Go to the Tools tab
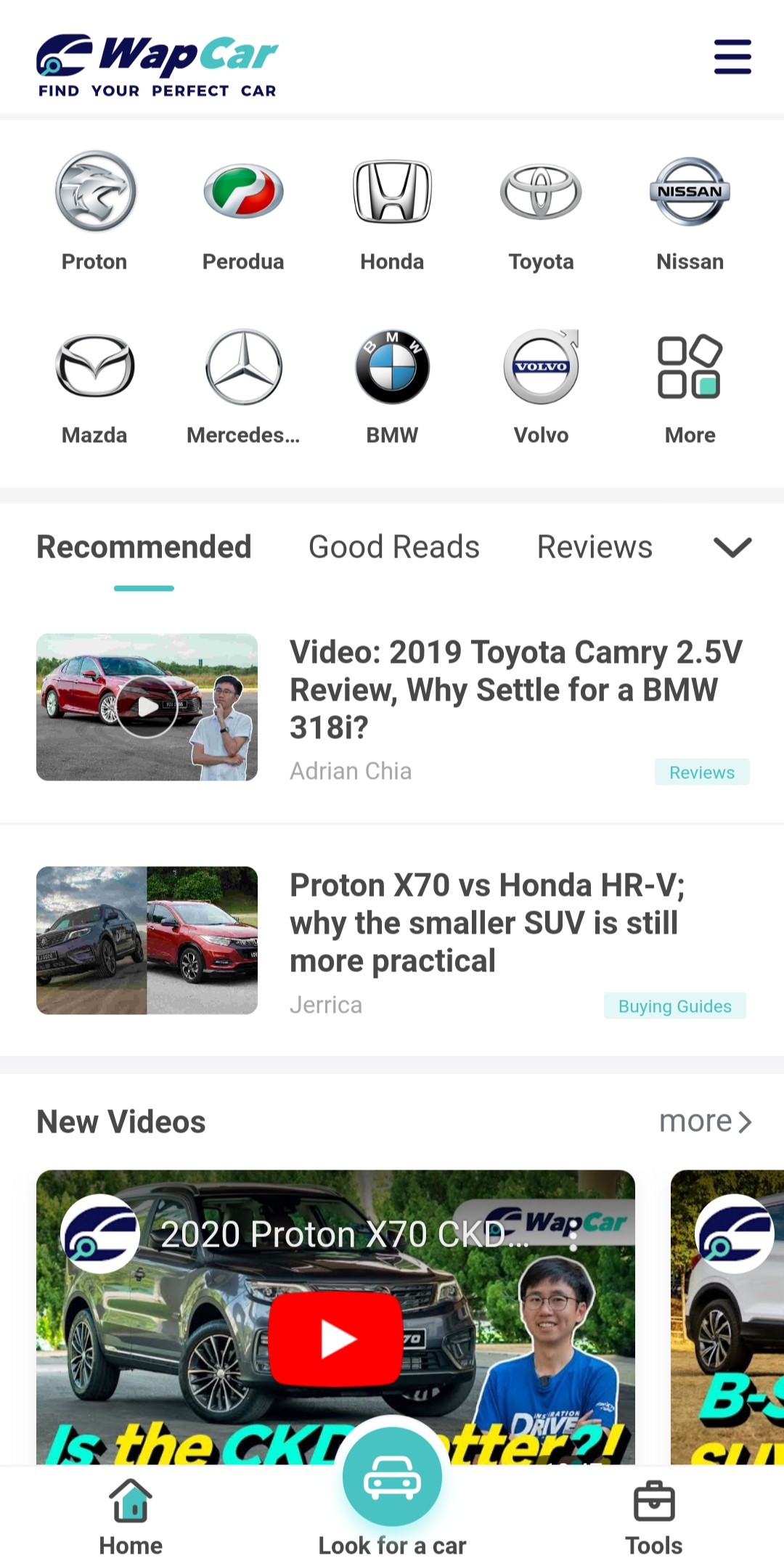The height and width of the screenshot is (1566, 784). click(x=654, y=1517)
